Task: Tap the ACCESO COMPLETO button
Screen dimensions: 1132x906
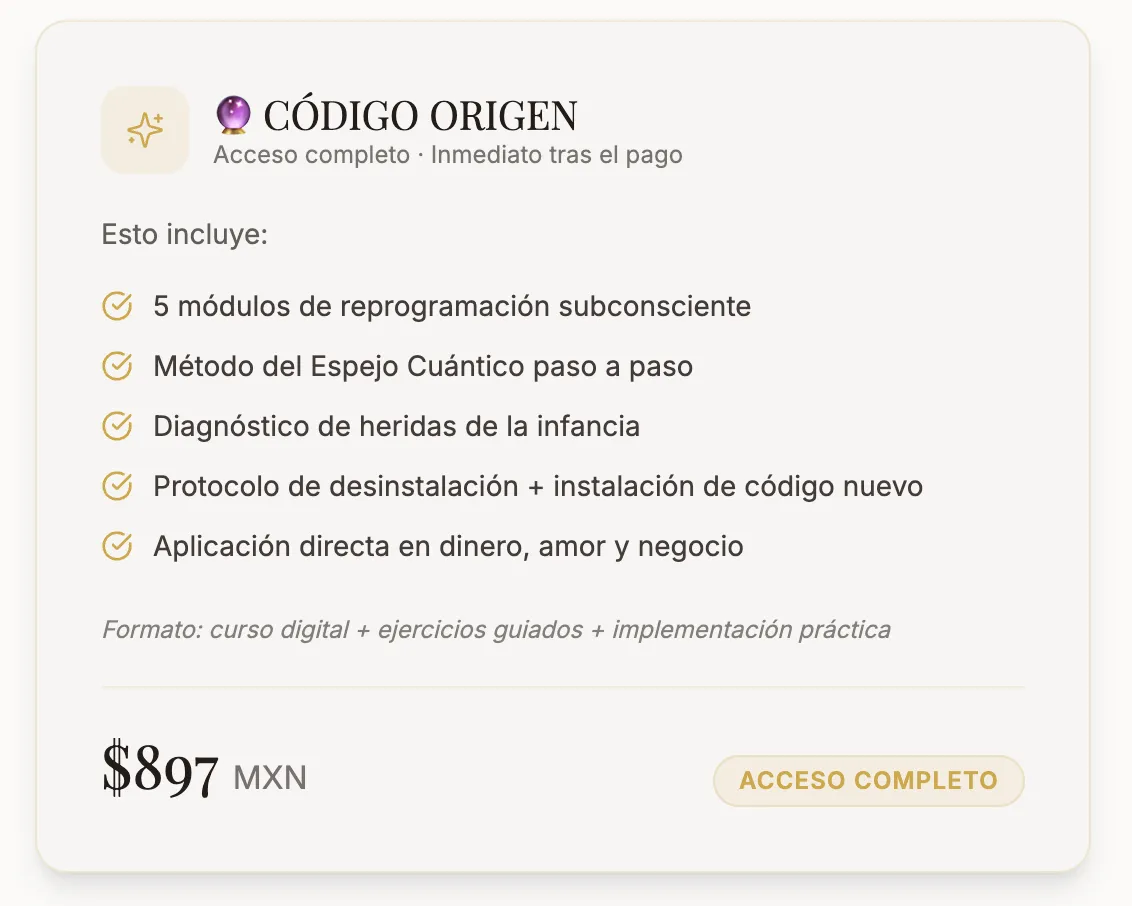Action: [868, 780]
